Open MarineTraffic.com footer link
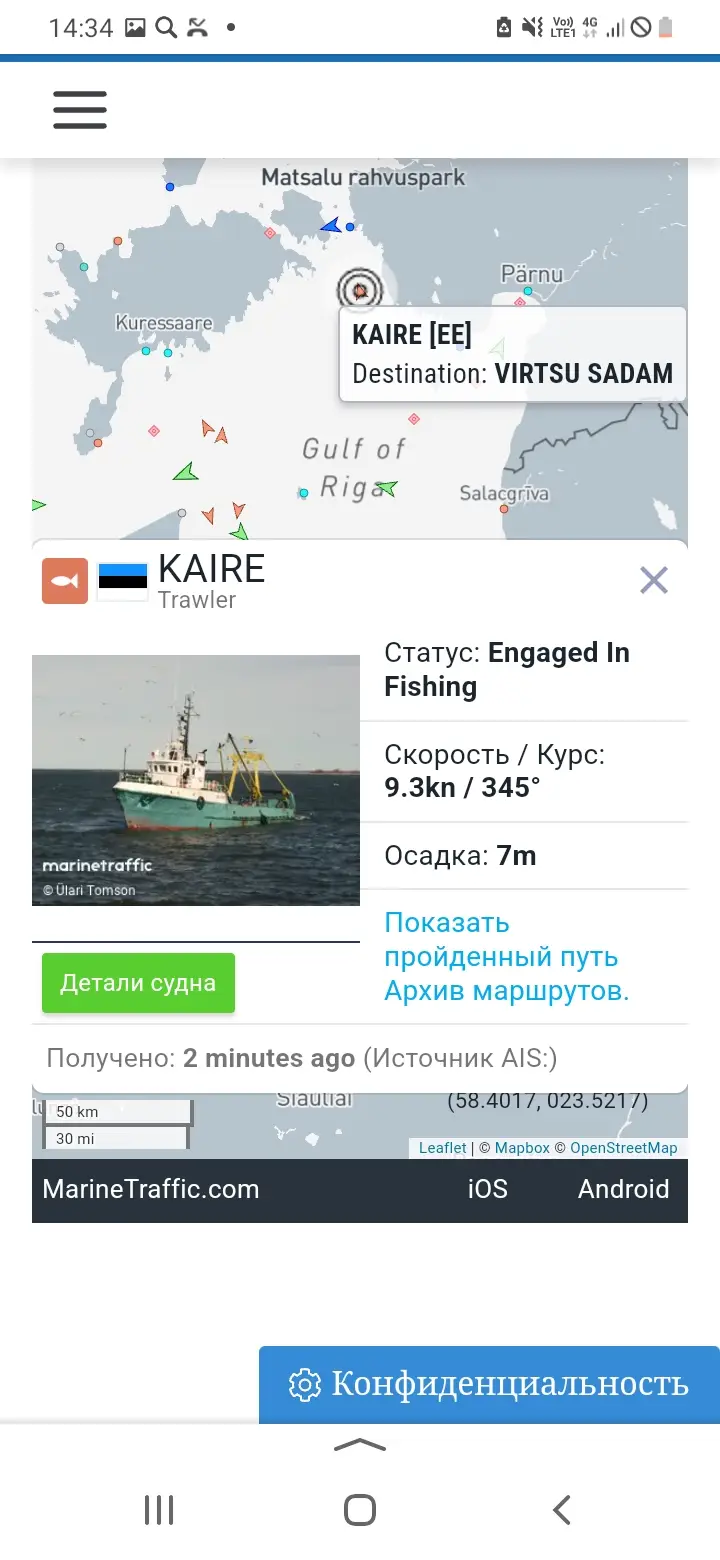The width and height of the screenshot is (720, 1560). click(x=151, y=1189)
